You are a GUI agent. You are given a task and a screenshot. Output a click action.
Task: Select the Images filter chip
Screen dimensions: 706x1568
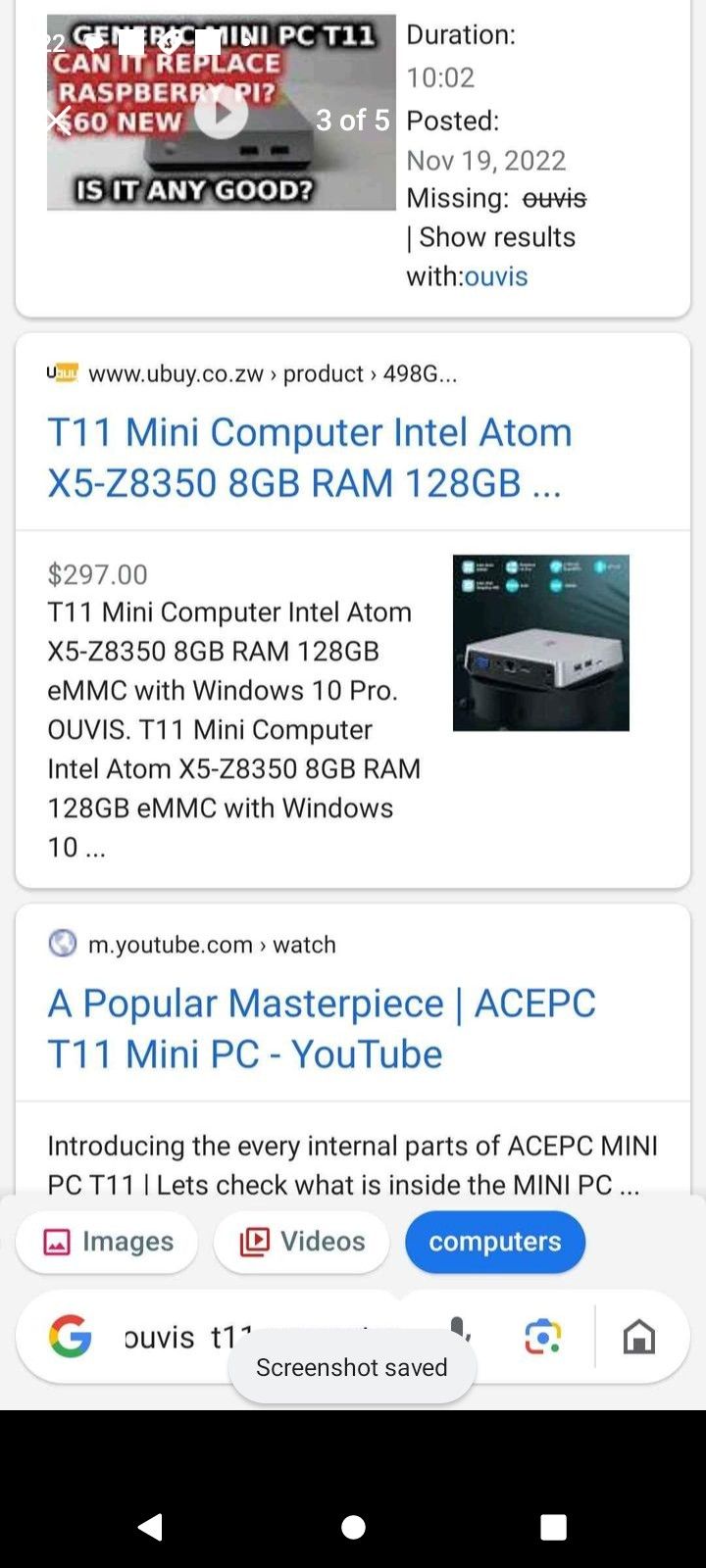107,1242
